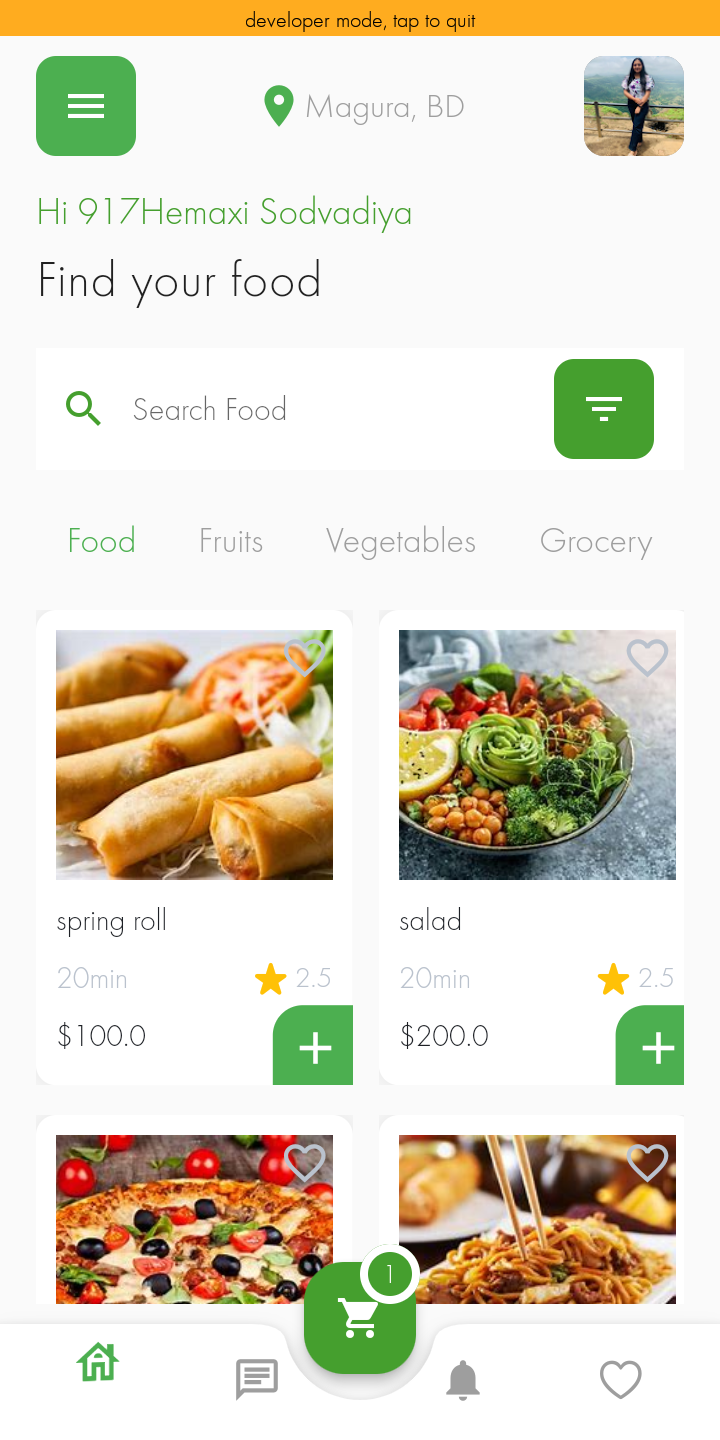Tap the location pin for Magura, BD
The height and width of the screenshot is (1440, 720).
(279, 105)
